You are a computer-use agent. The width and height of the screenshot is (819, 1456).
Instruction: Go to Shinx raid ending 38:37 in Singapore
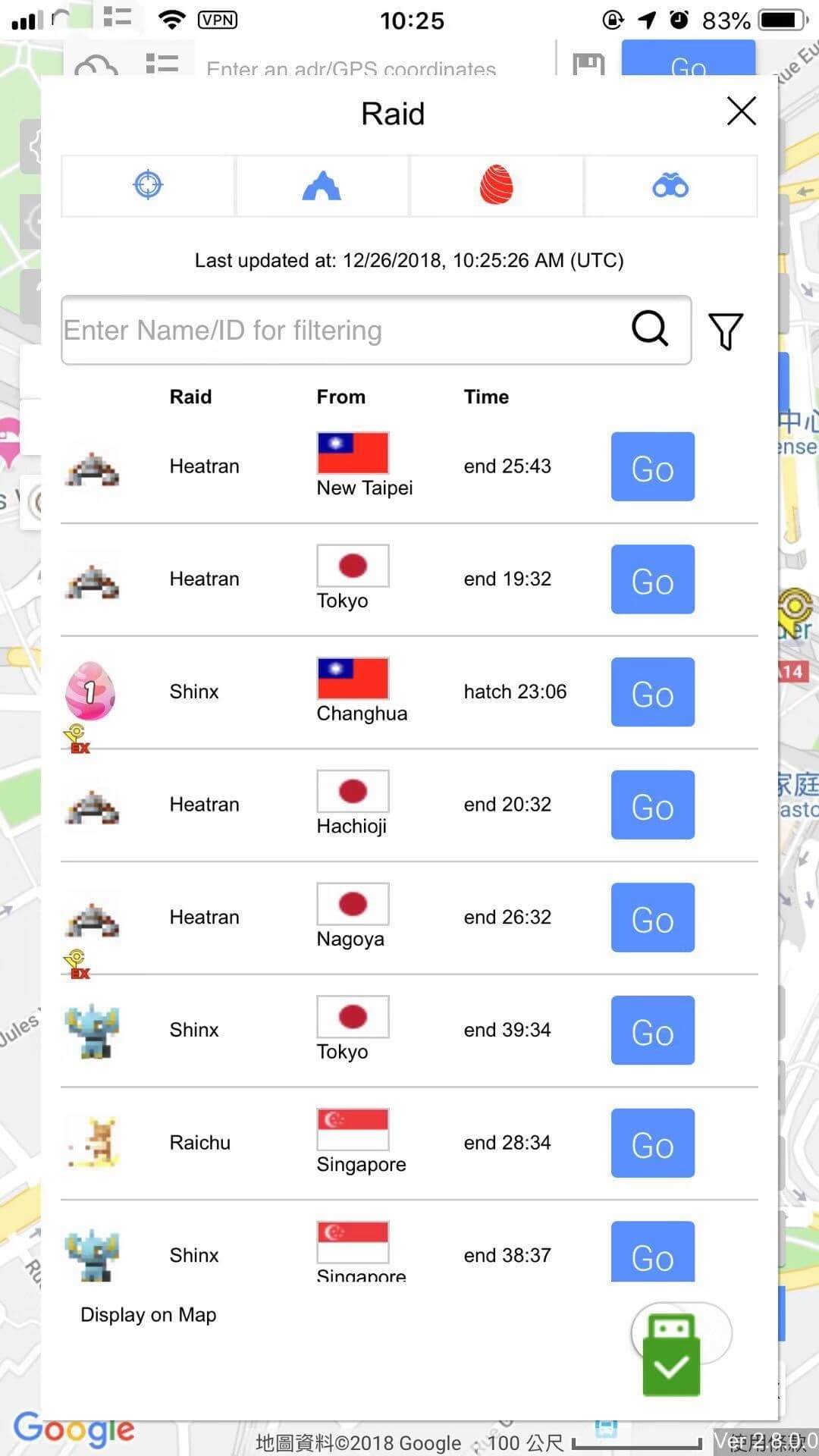[652, 1253]
